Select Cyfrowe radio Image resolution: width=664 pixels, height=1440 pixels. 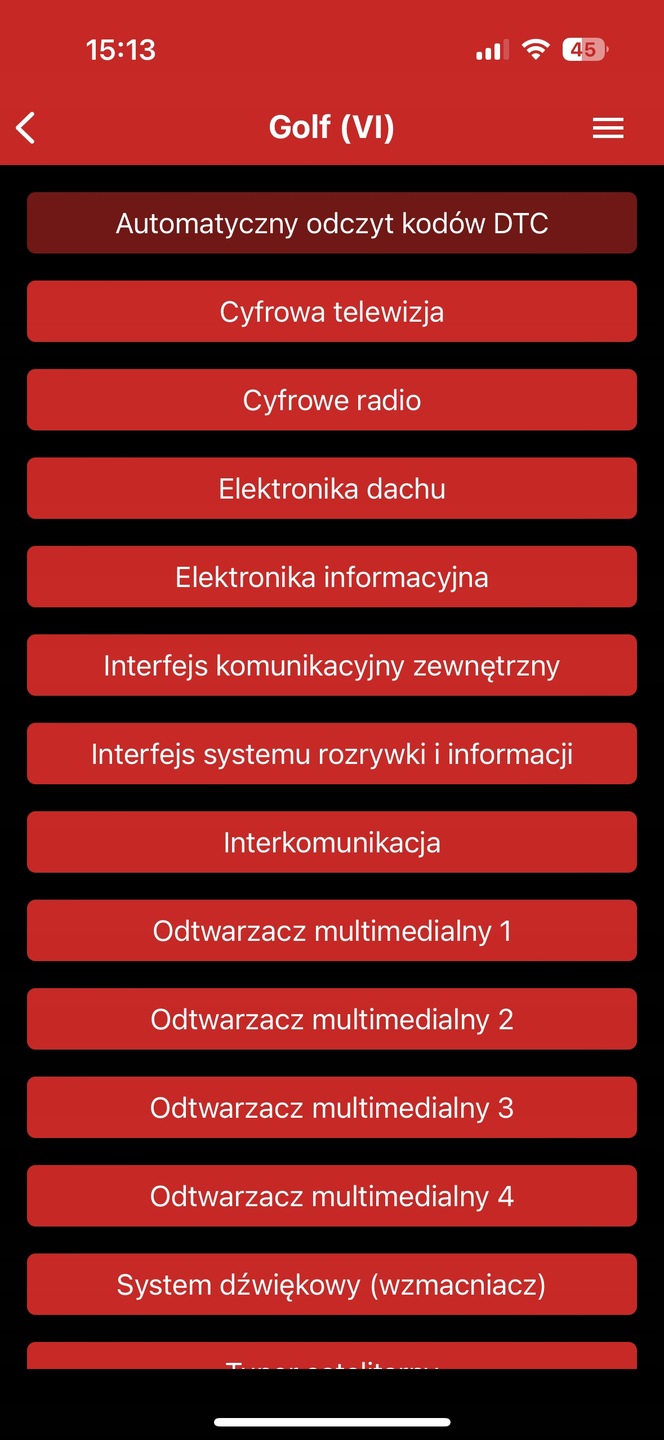pyautogui.click(x=332, y=400)
